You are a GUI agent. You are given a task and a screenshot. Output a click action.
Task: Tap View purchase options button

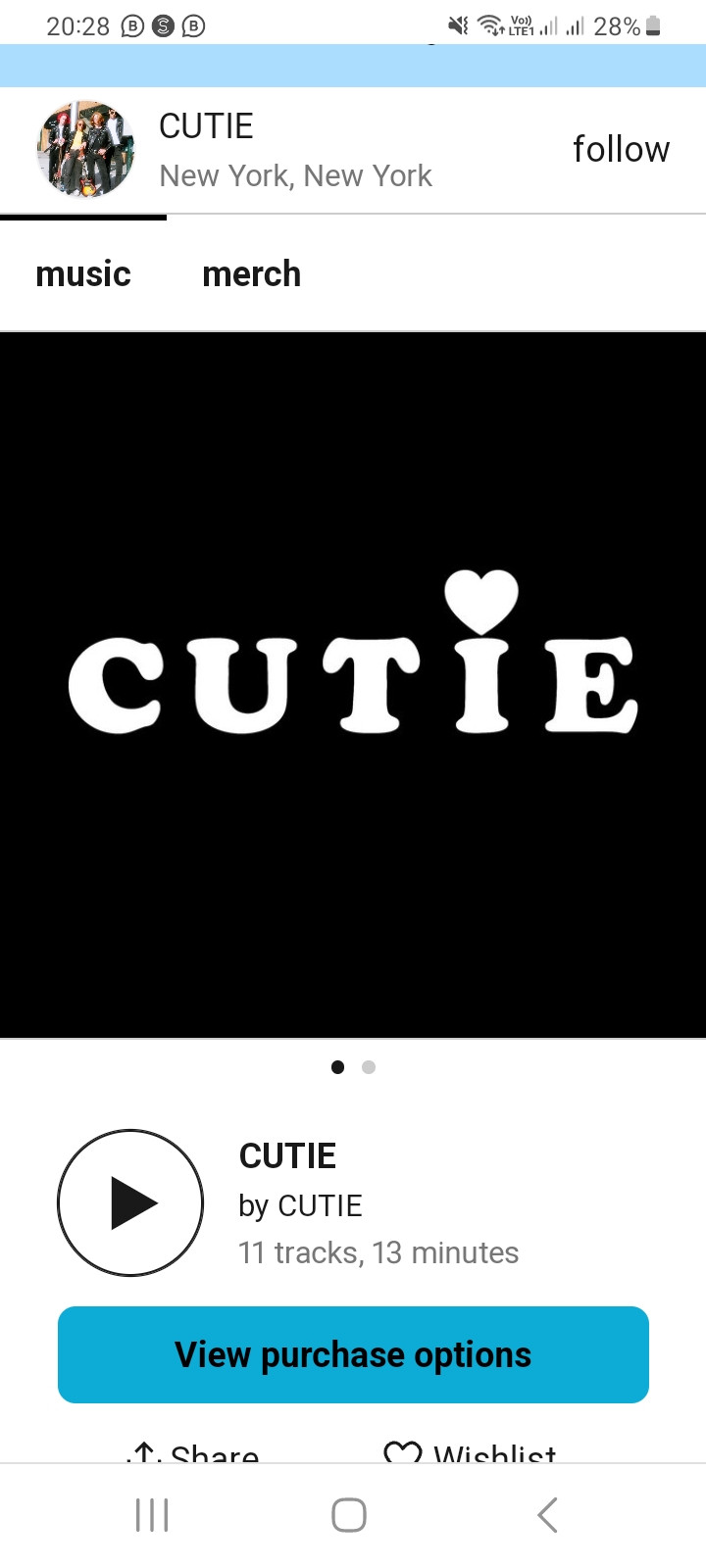pos(353,1354)
